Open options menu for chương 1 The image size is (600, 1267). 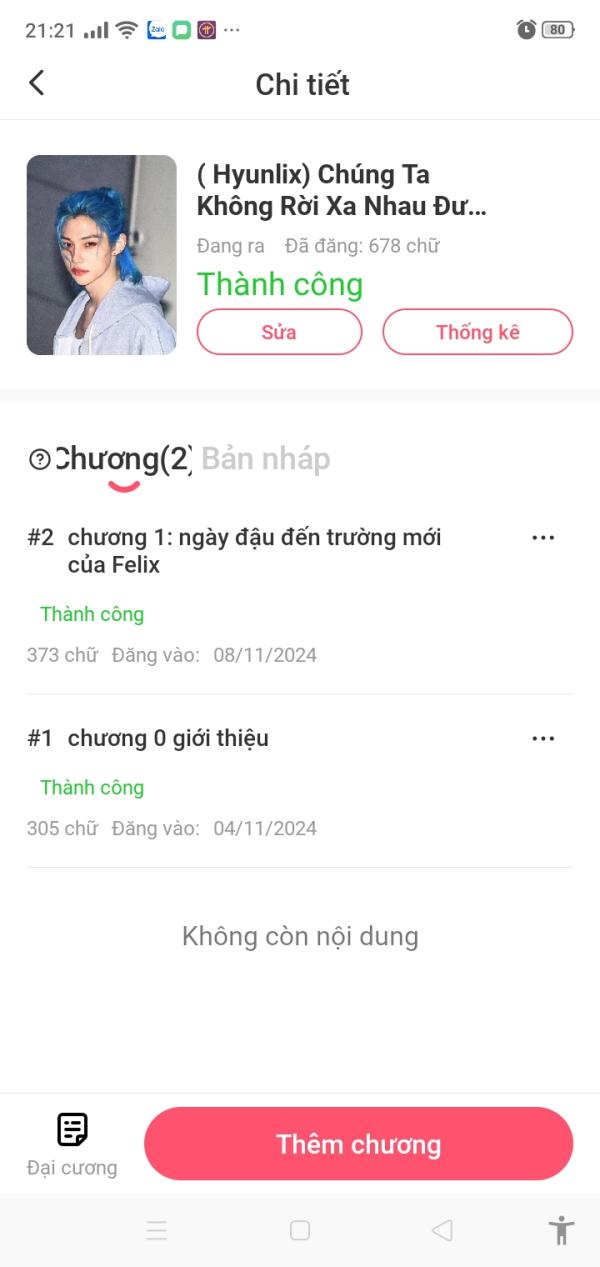point(542,538)
